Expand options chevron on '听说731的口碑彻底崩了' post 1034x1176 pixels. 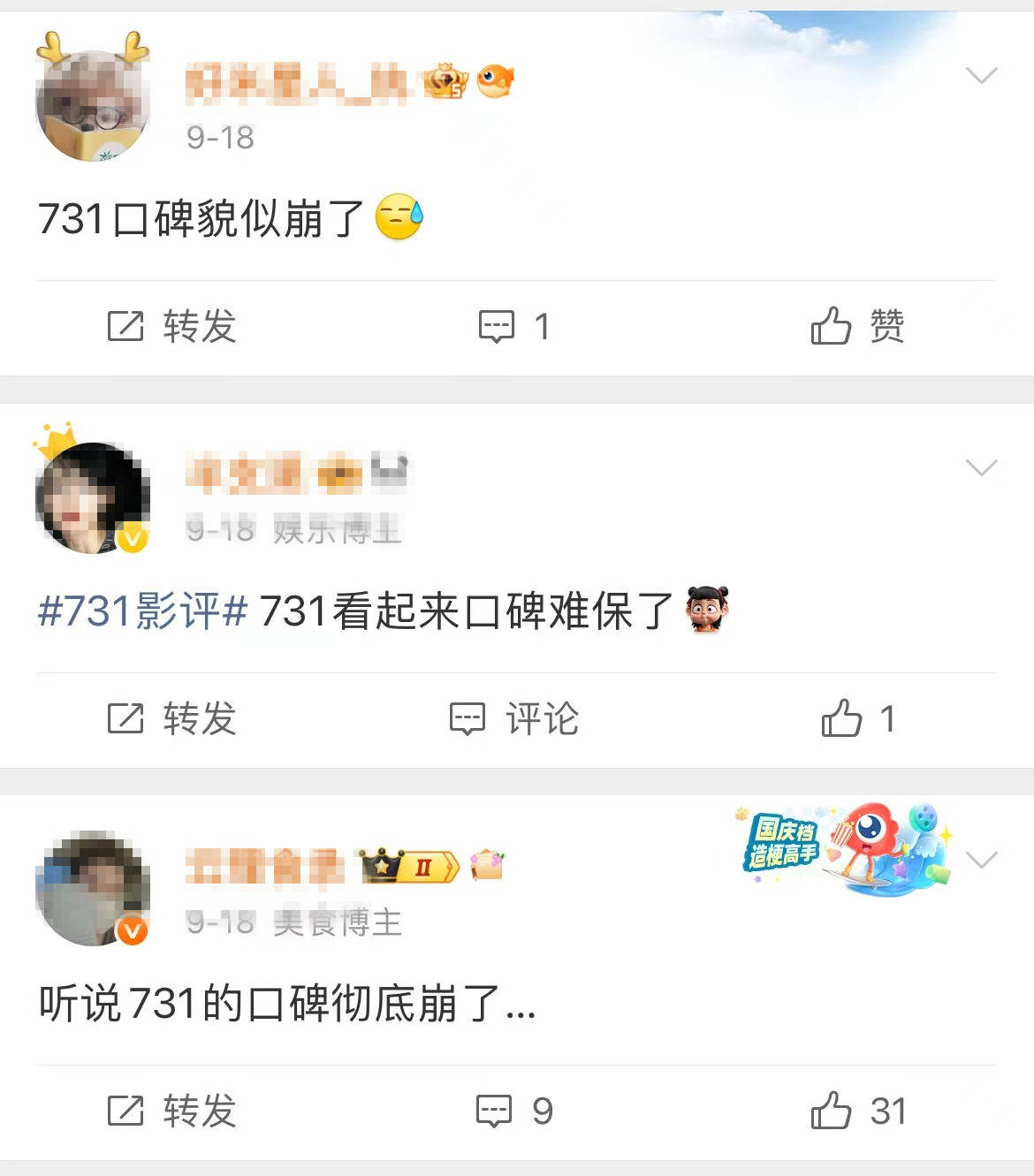point(981,860)
